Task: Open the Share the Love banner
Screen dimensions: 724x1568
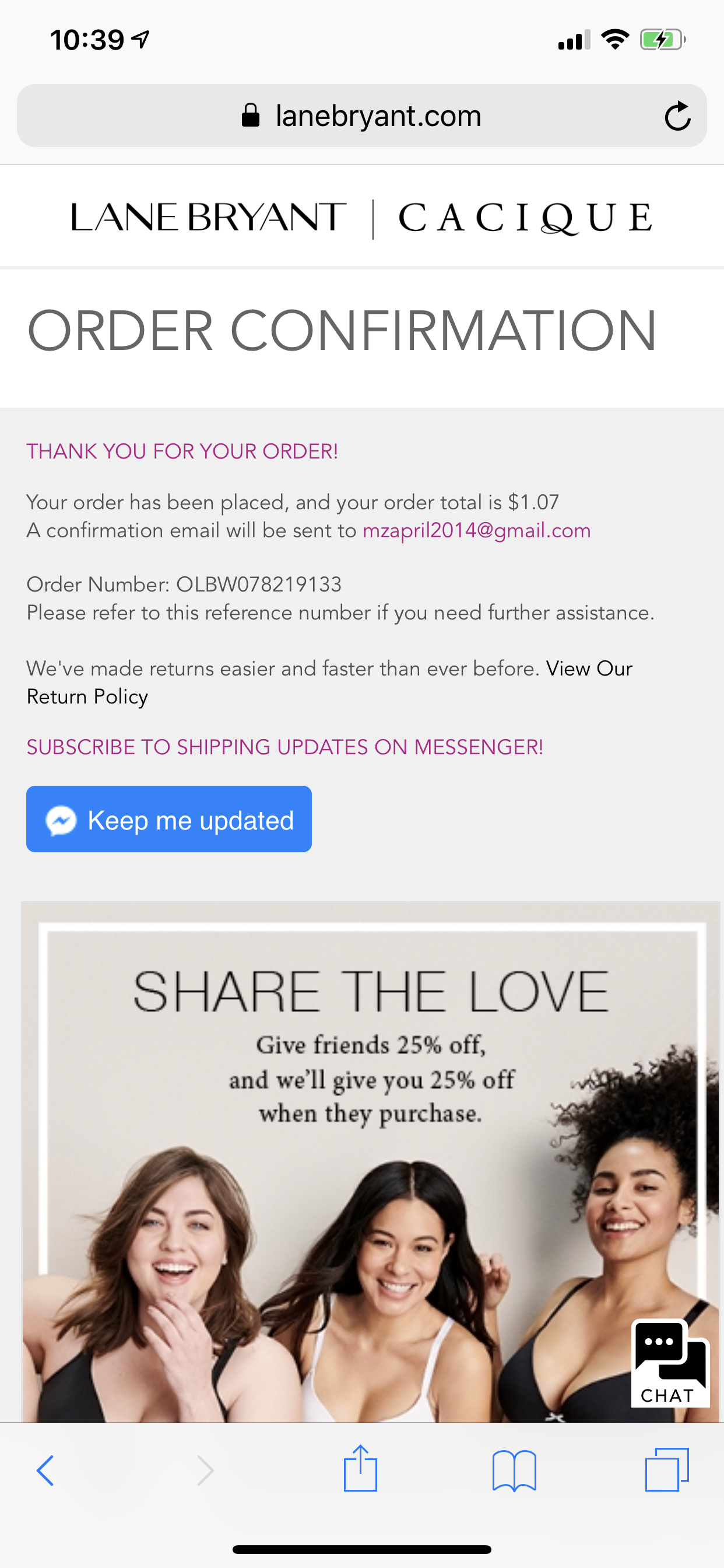Action: 370,1095
